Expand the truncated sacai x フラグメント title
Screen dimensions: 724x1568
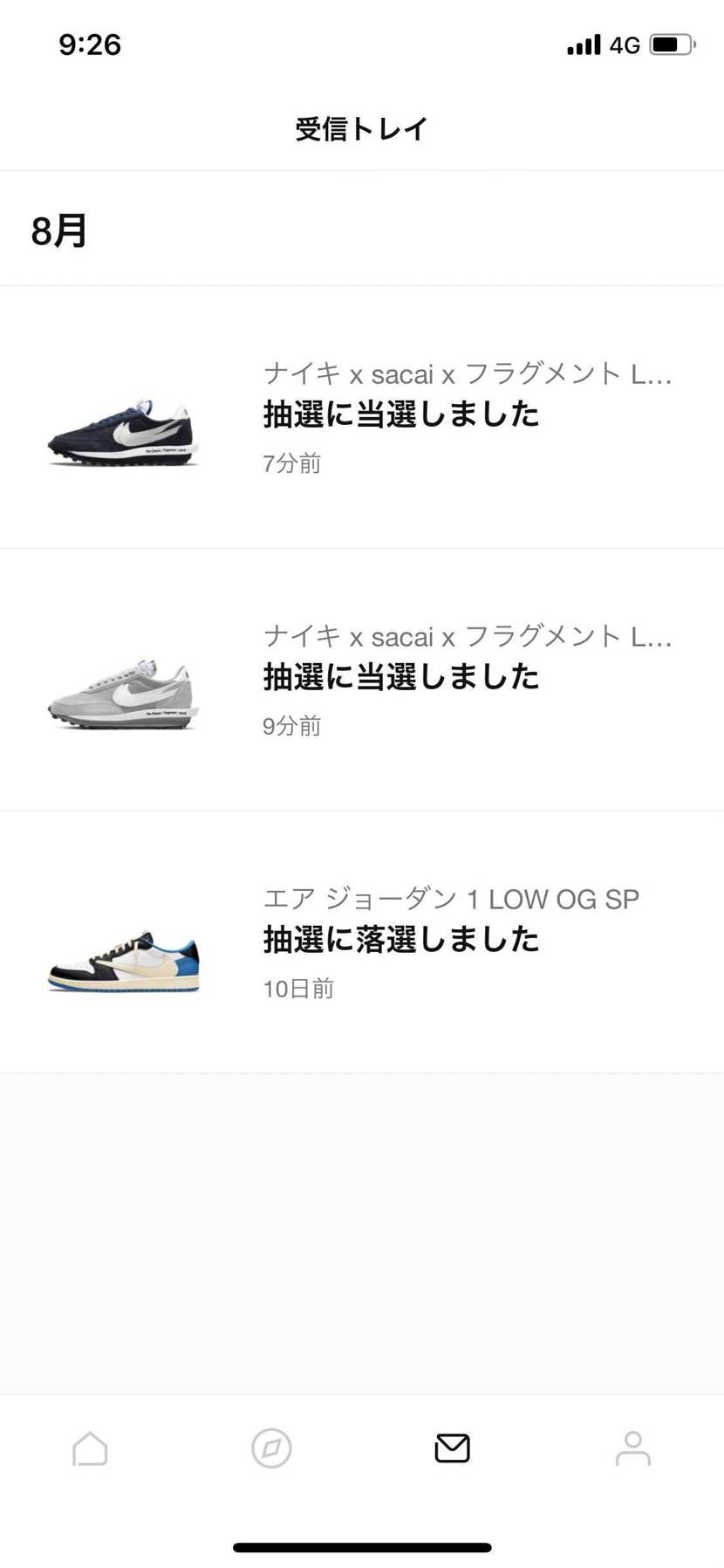click(468, 374)
